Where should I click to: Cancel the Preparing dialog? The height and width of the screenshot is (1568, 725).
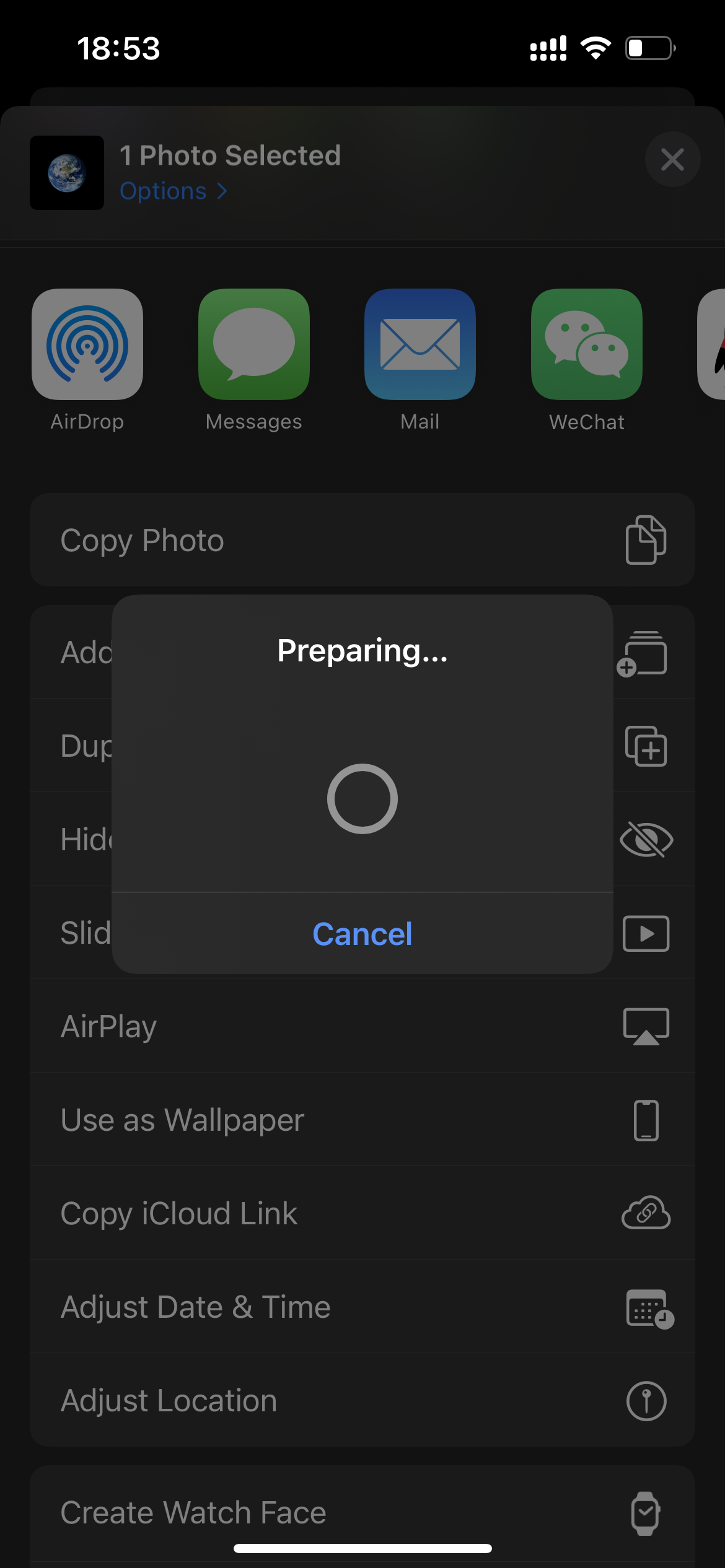pos(362,933)
